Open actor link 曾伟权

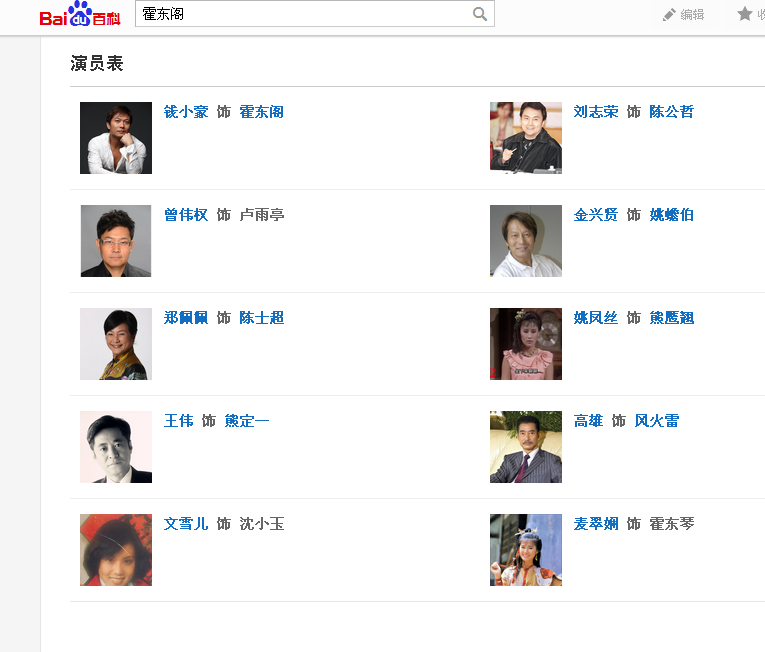[x=186, y=215]
